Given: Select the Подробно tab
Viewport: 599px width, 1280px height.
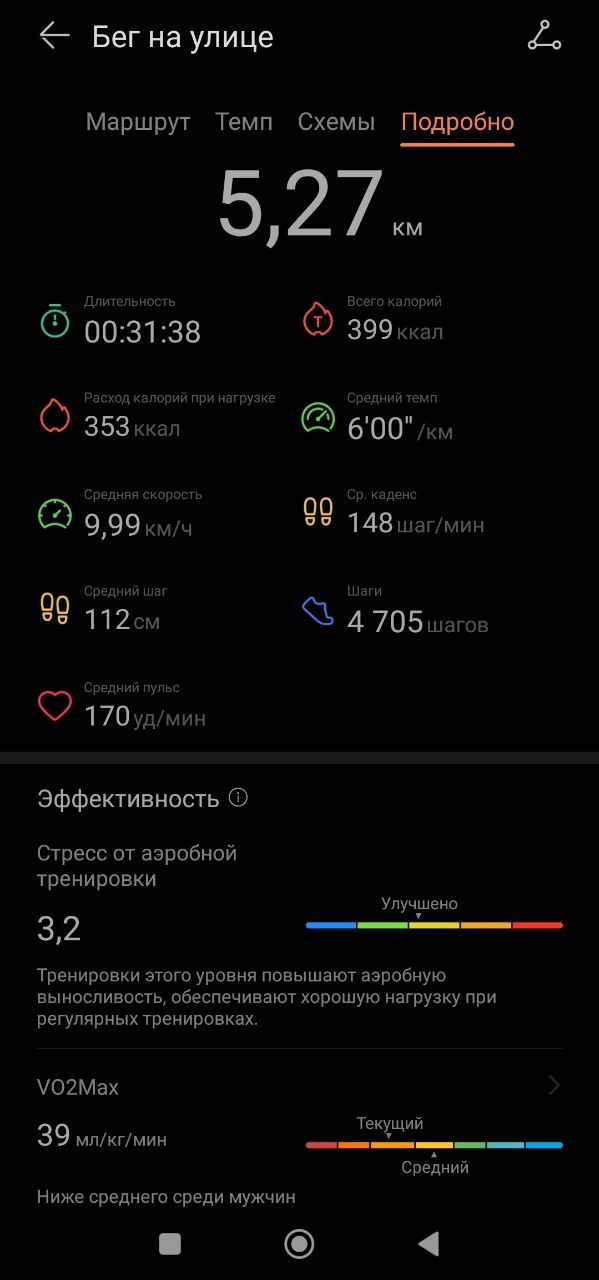Looking at the screenshot, I should coord(457,123).
